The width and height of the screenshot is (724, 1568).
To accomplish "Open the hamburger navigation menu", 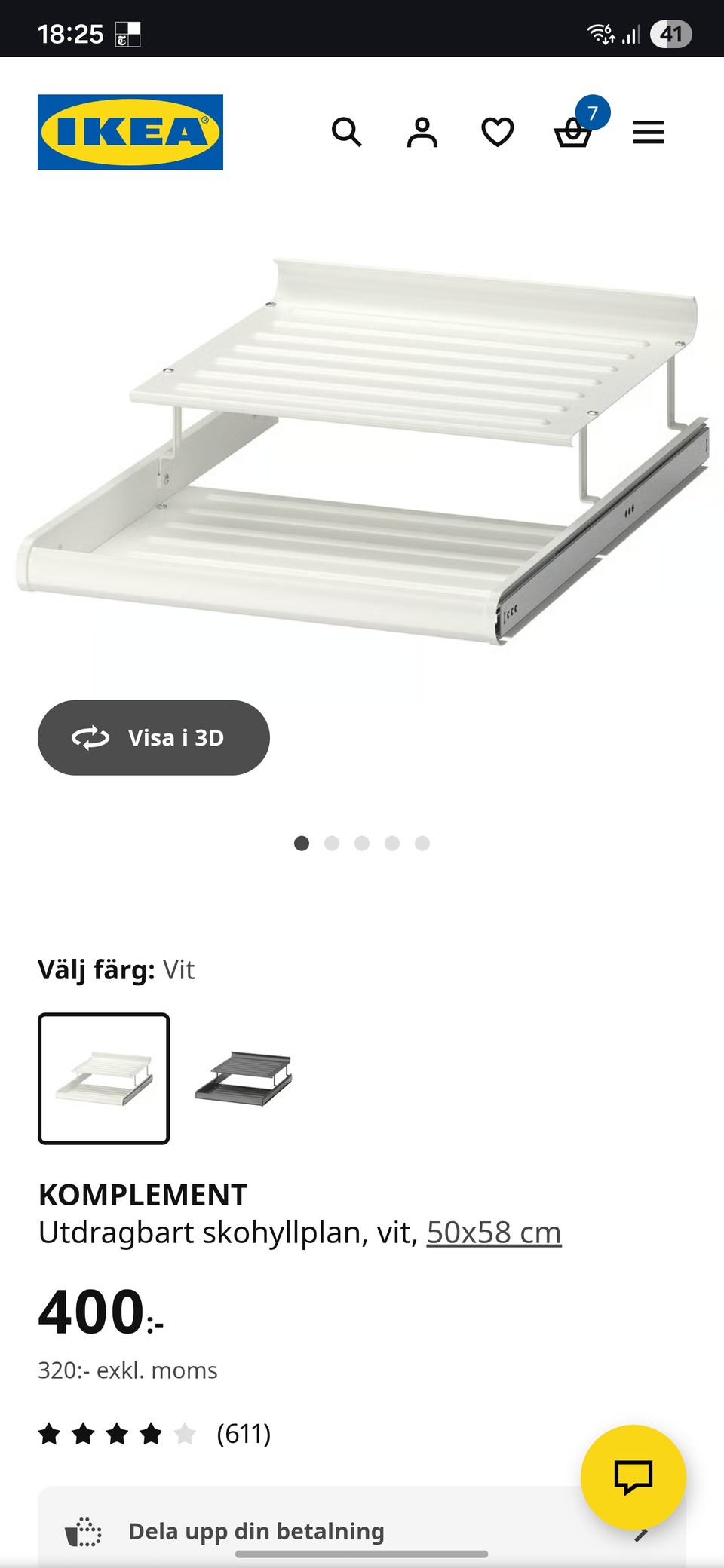I will [x=648, y=133].
